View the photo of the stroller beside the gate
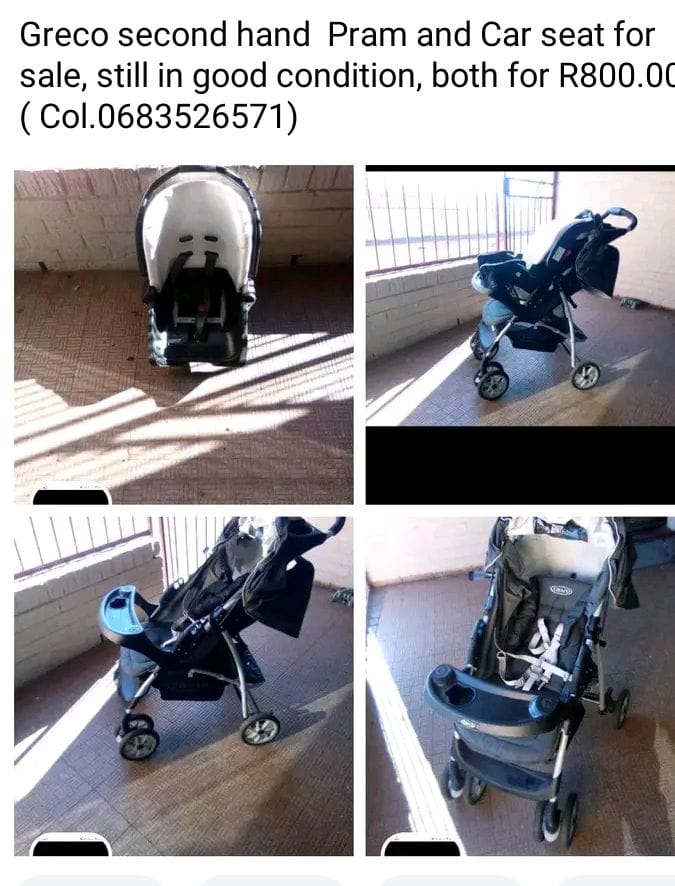This screenshot has height=886, width=675. pyautogui.click(x=519, y=300)
